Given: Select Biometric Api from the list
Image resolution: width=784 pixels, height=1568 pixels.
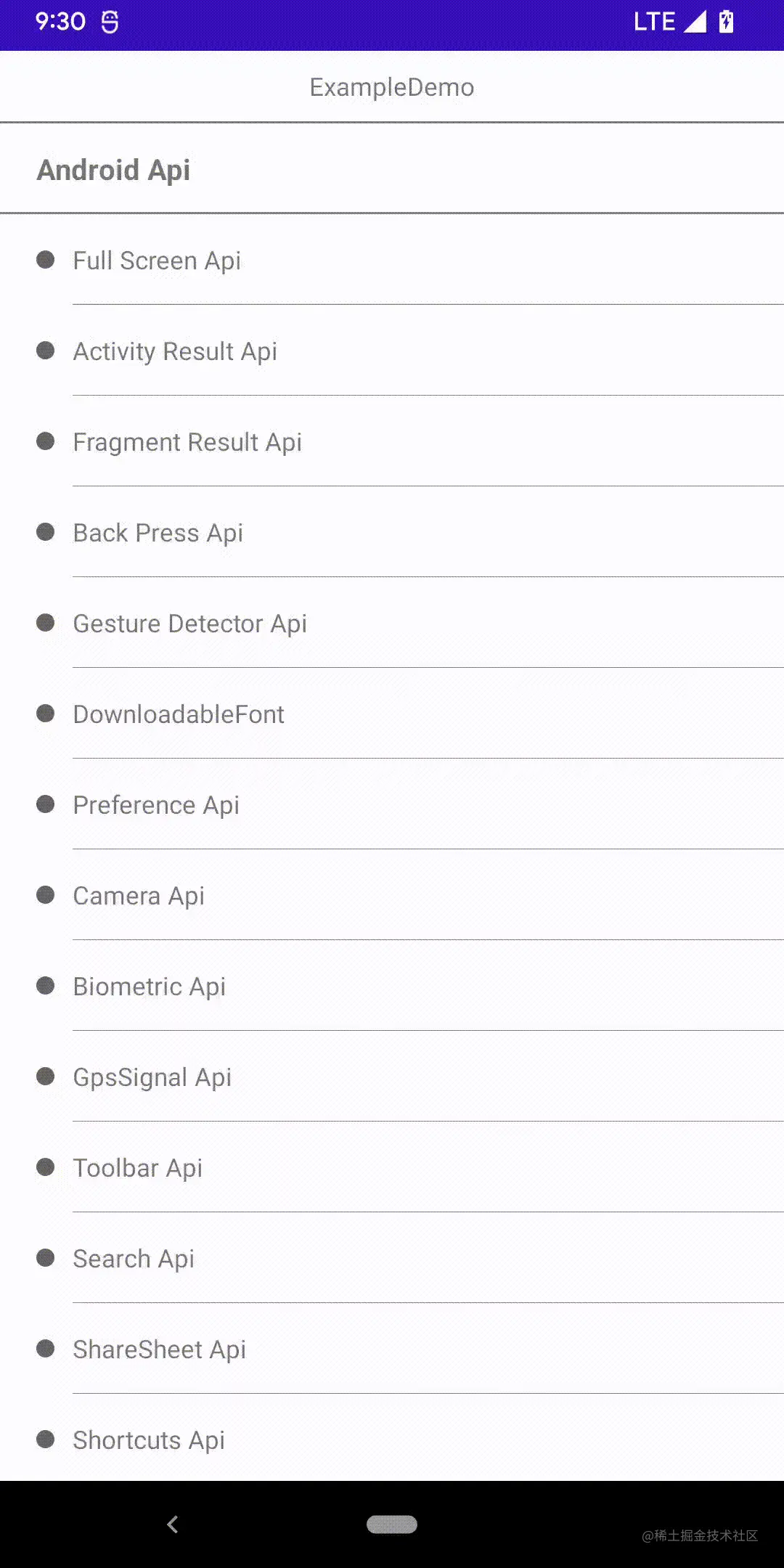Looking at the screenshot, I should (x=150, y=987).
